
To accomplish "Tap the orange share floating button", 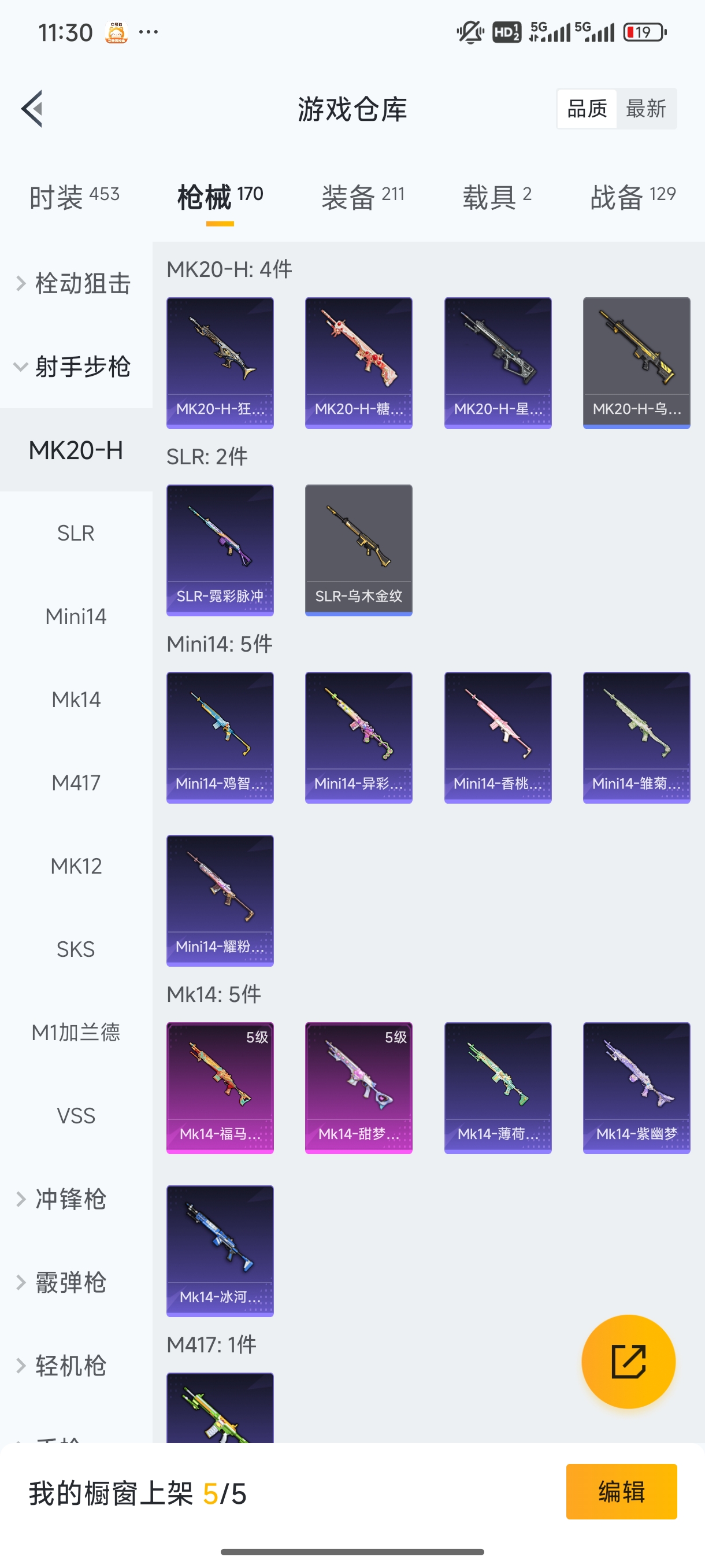I will (x=628, y=1362).
